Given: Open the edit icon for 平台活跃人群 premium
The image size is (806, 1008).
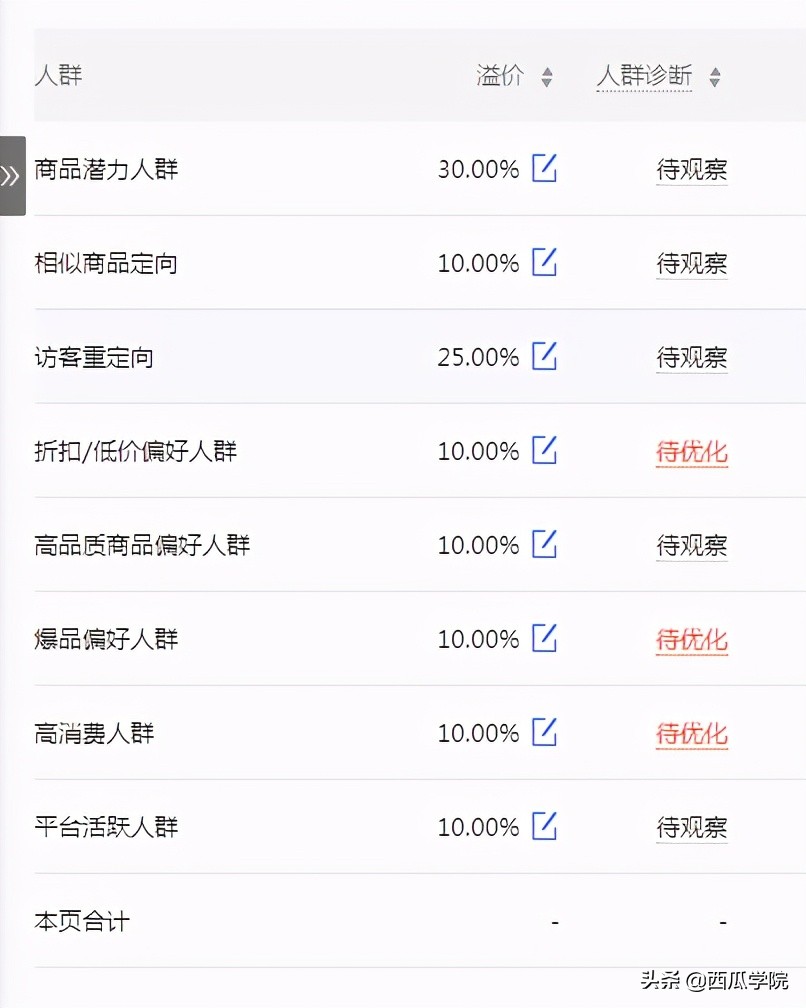Looking at the screenshot, I should pos(544,827).
